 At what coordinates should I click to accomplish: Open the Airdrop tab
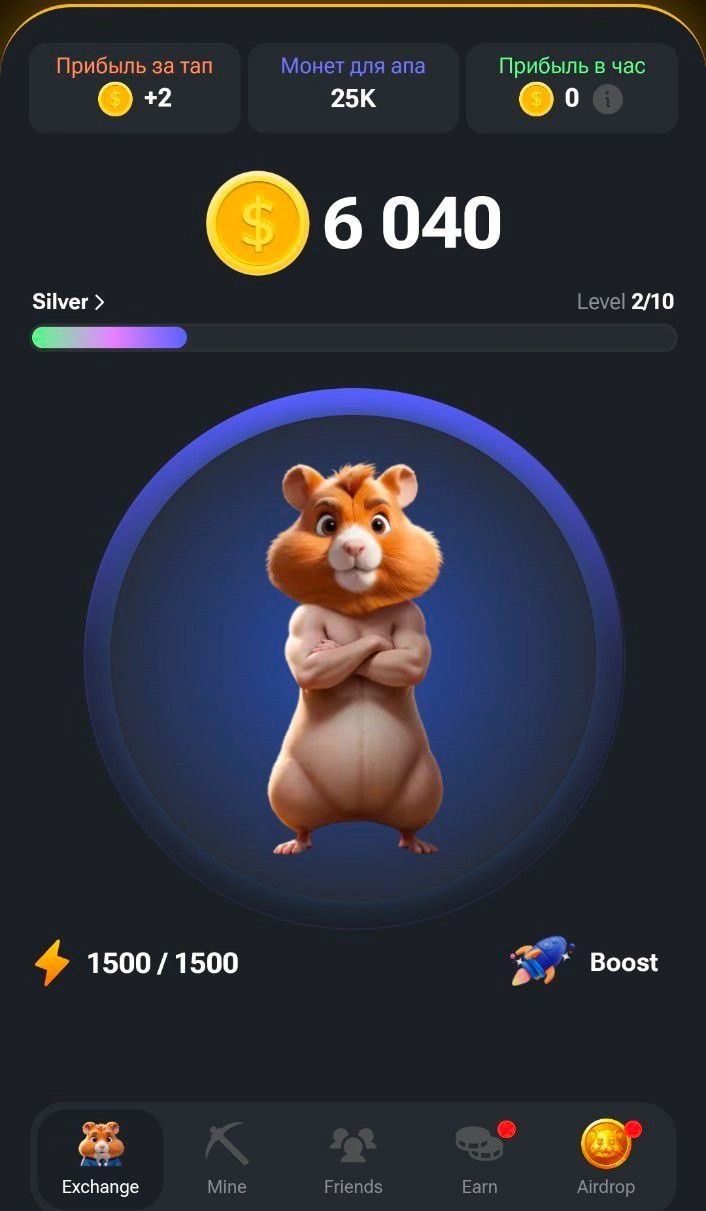tap(606, 1159)
